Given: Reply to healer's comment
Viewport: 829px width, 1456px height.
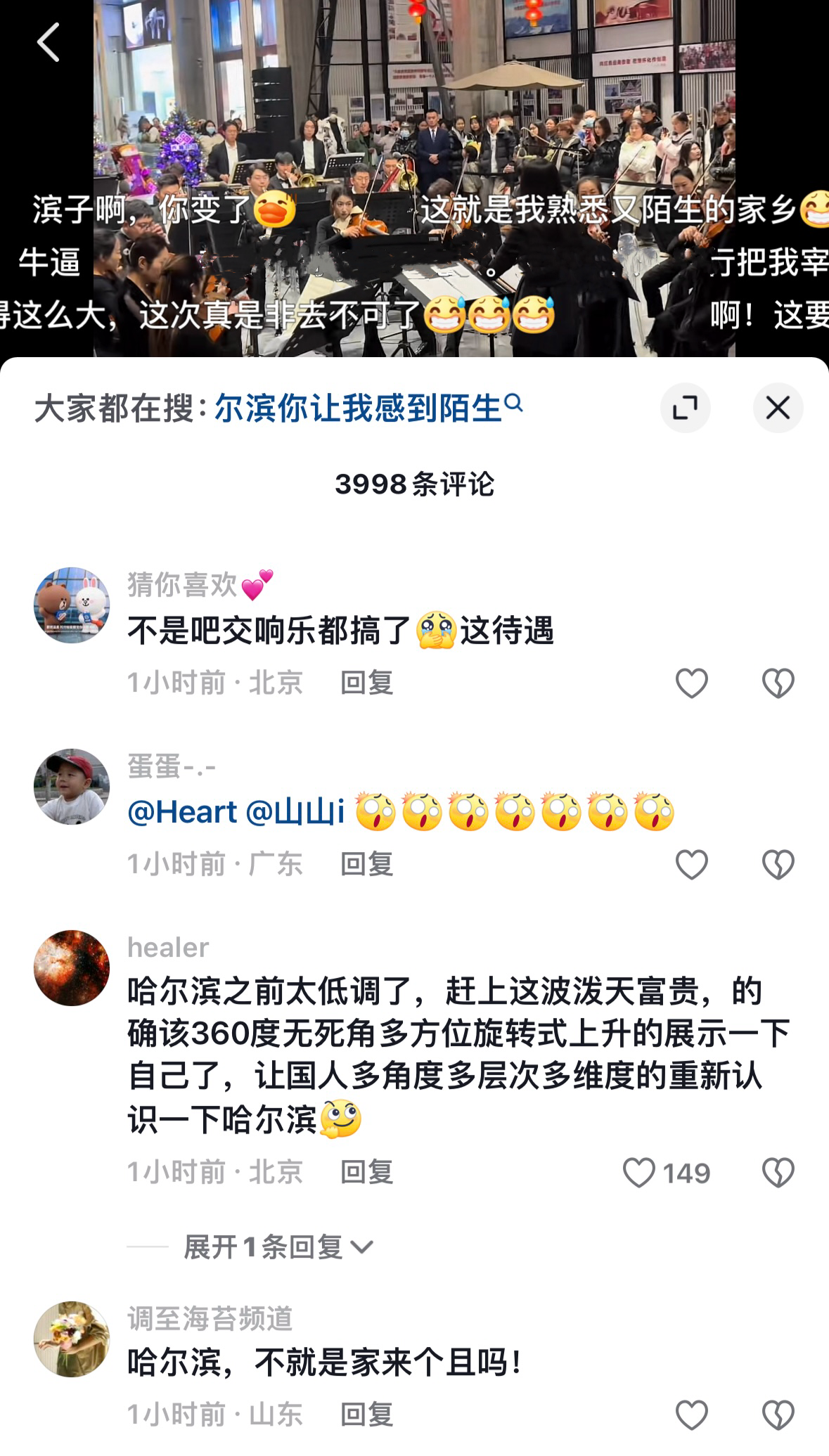Looking at the screenshot, I should click(x=366, y=1172).
